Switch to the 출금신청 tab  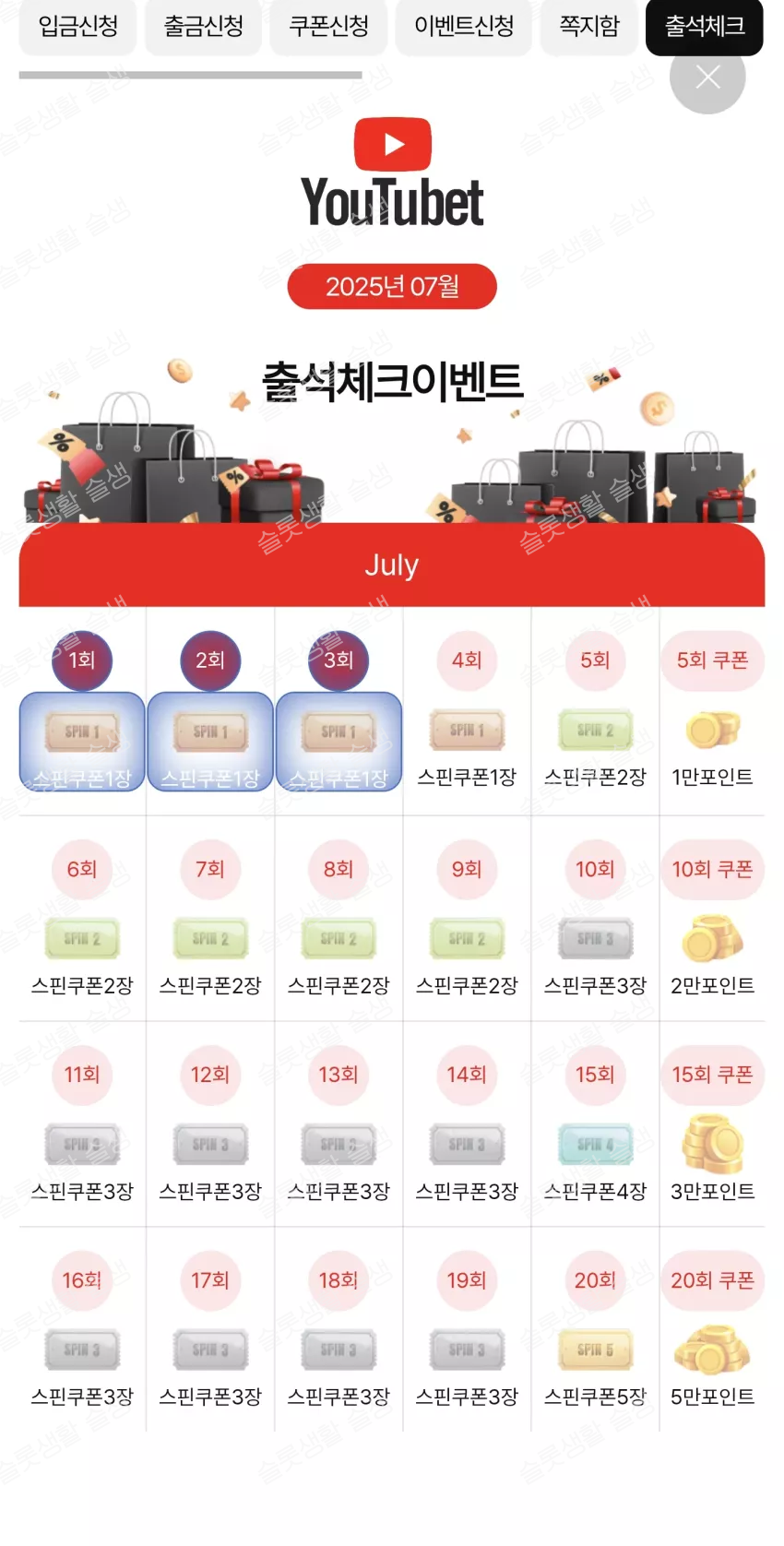[203, 26]
